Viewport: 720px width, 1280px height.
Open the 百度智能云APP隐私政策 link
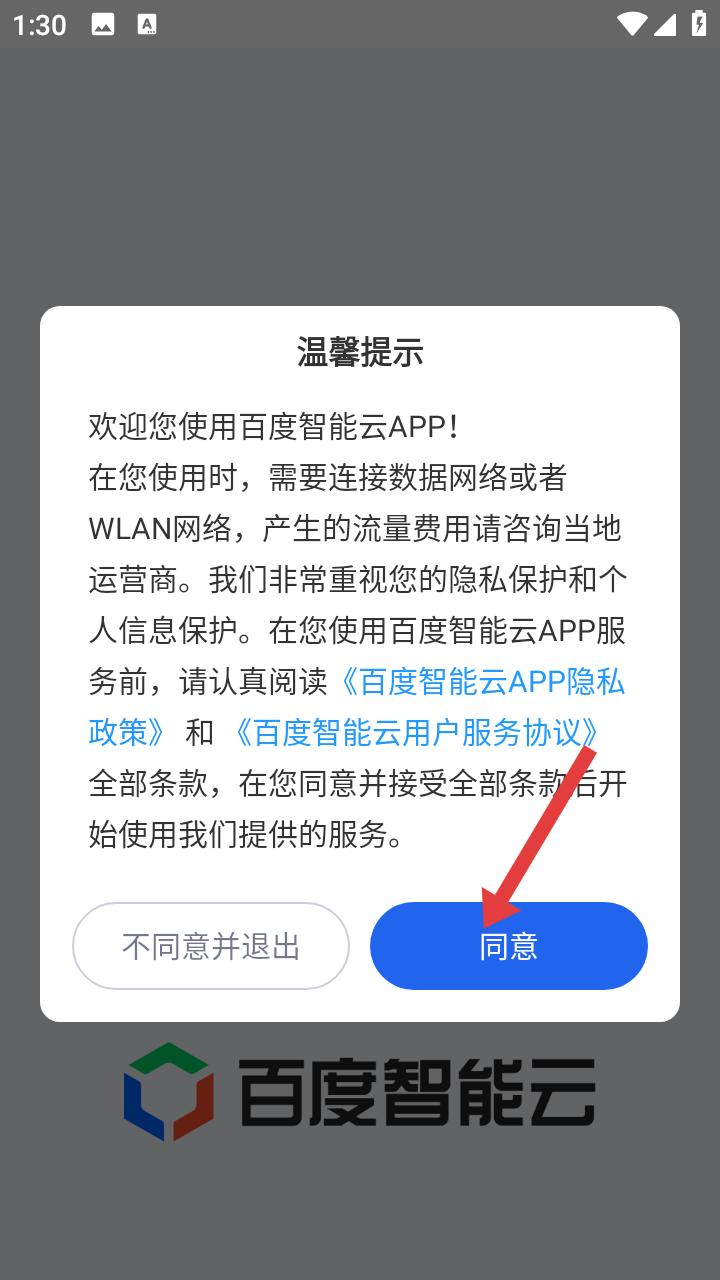click(482, 682)
